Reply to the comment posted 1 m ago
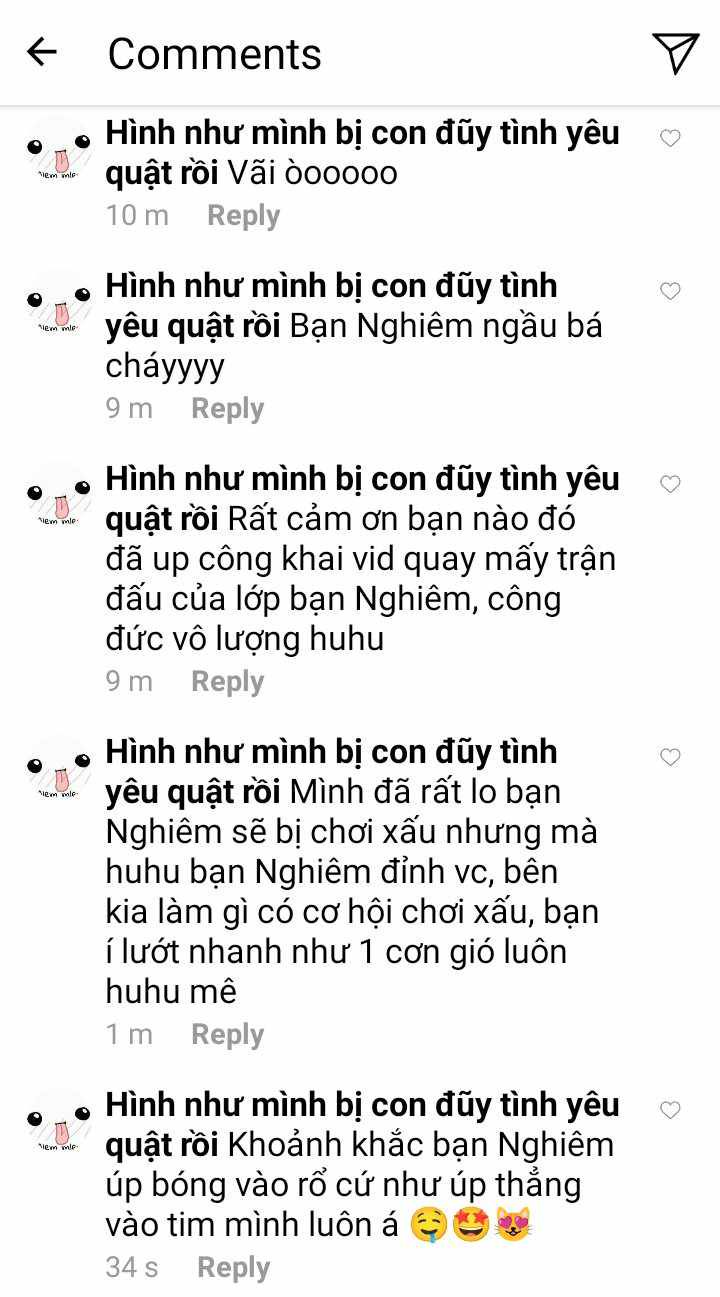This screenshot has width=720, height=1297. (227, 1034)
